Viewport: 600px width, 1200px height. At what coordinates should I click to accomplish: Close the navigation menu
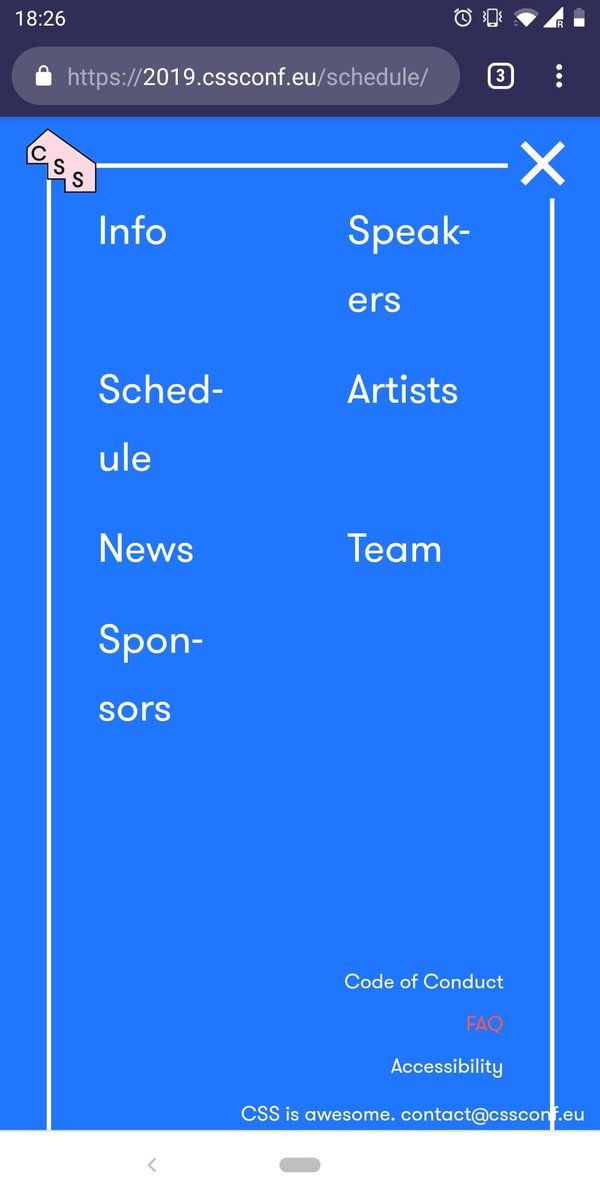coord(543,163)
